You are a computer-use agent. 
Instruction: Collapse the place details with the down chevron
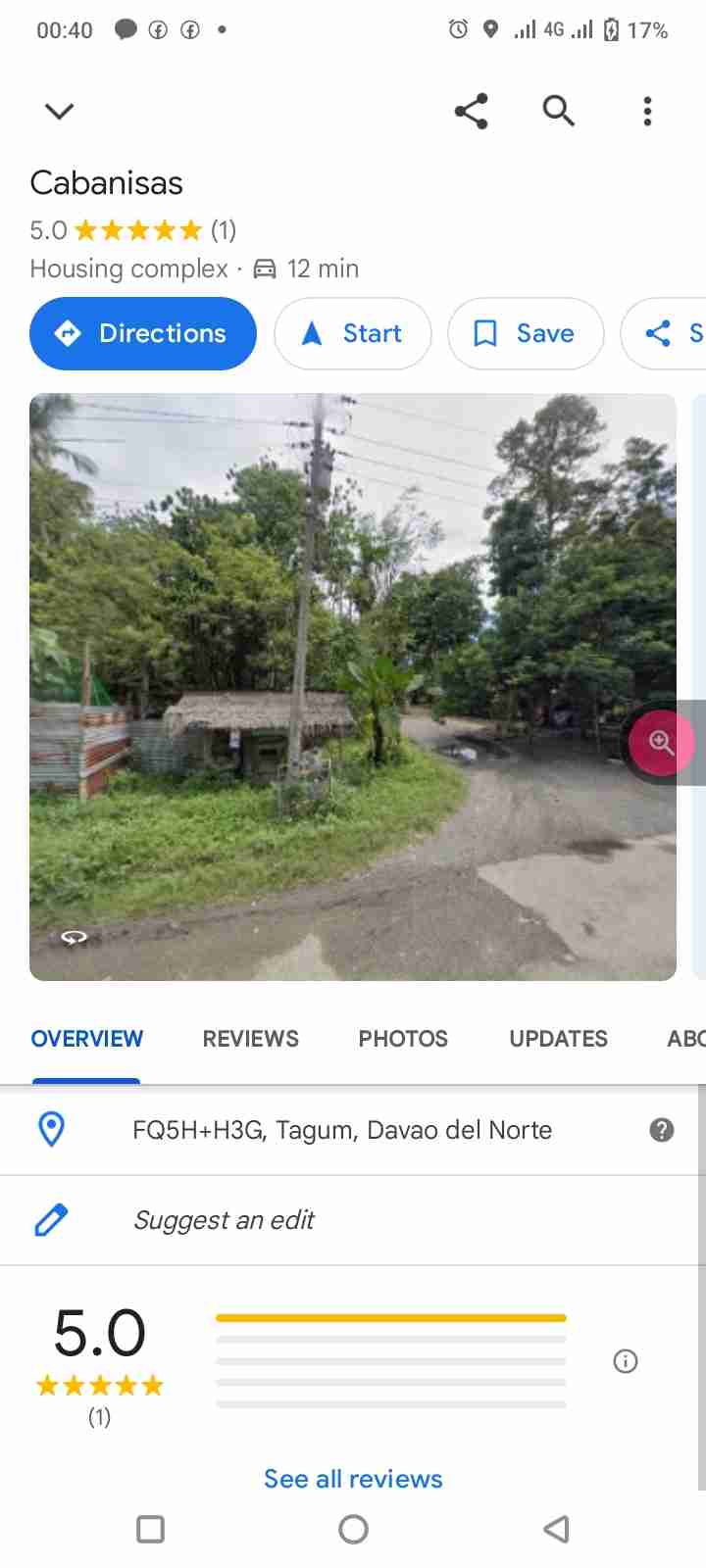(59, 111)
